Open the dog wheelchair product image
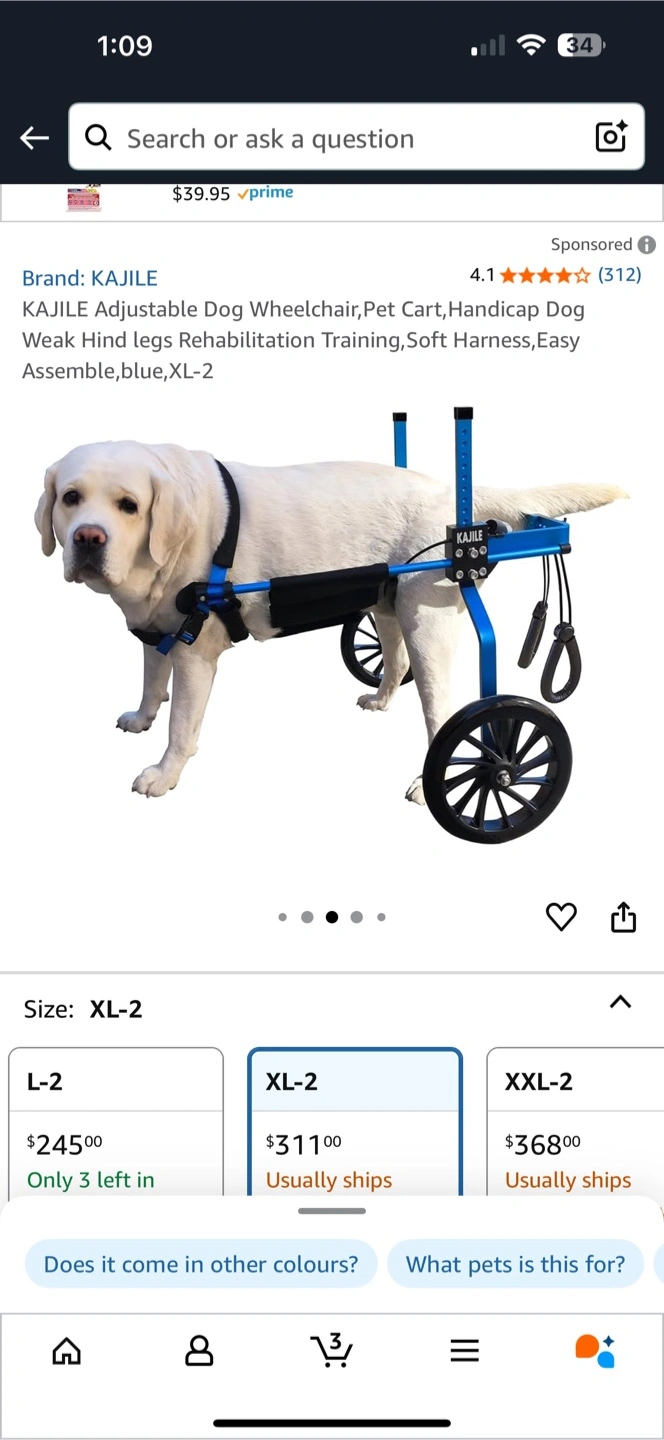 coord(332,625)
